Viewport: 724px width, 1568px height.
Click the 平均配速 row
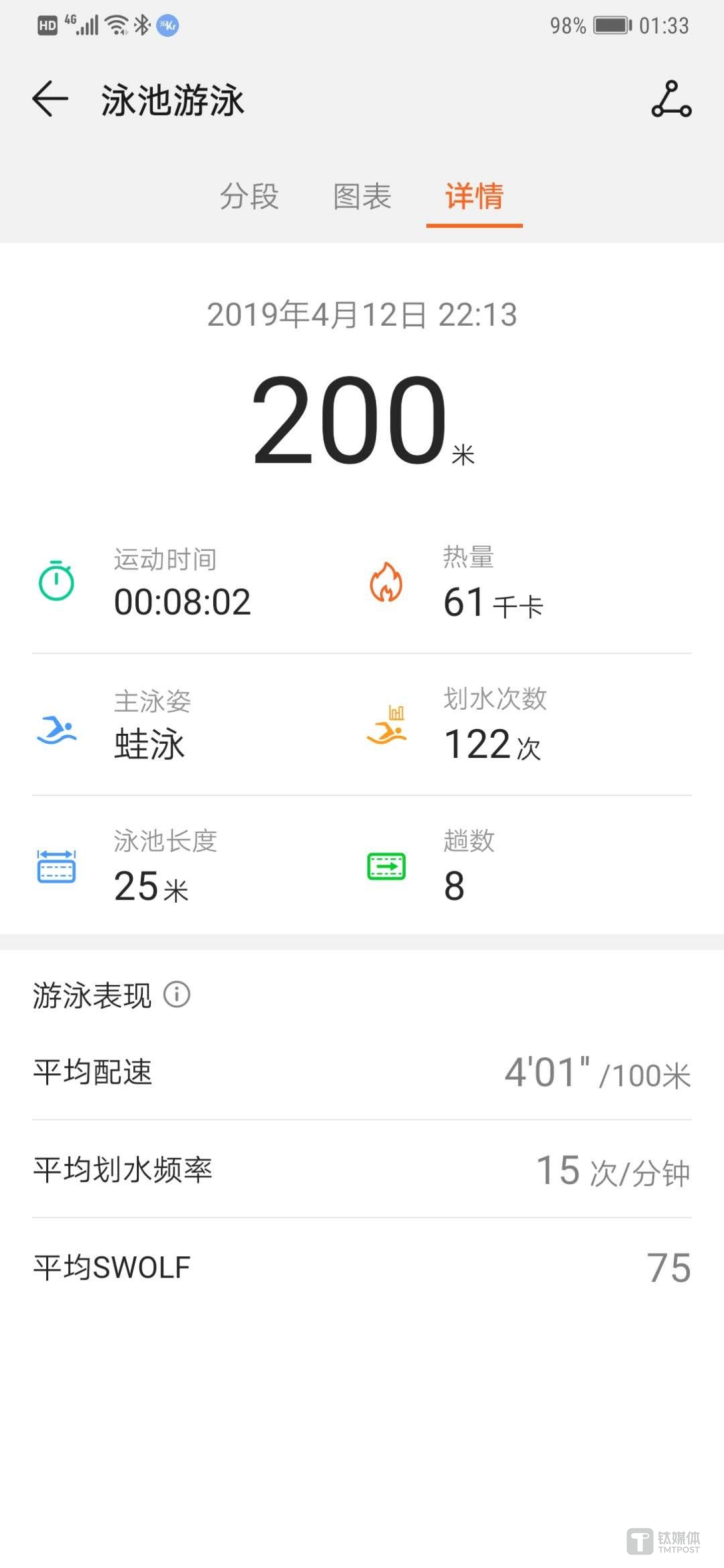pos(361,1073)
